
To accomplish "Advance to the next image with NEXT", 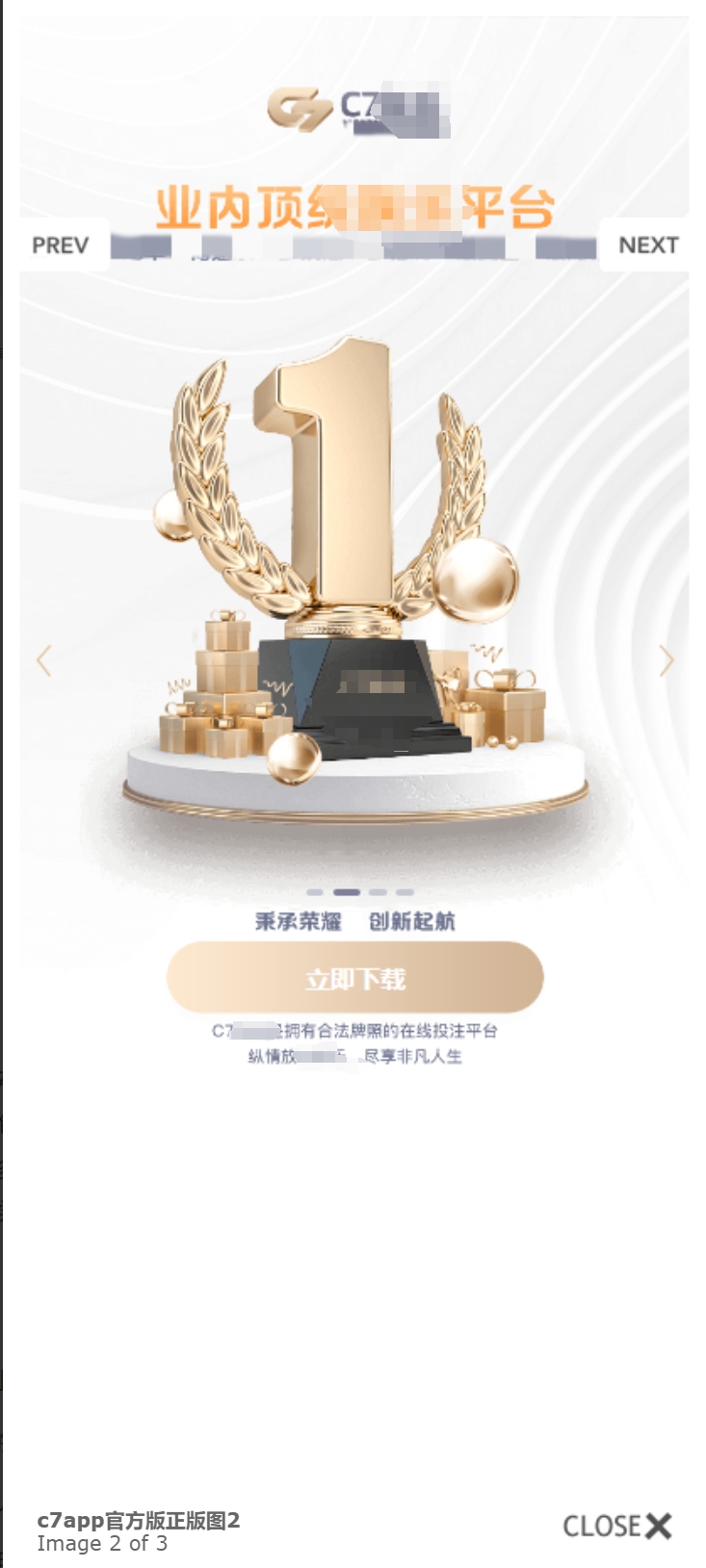I will [x=648, y=245].
